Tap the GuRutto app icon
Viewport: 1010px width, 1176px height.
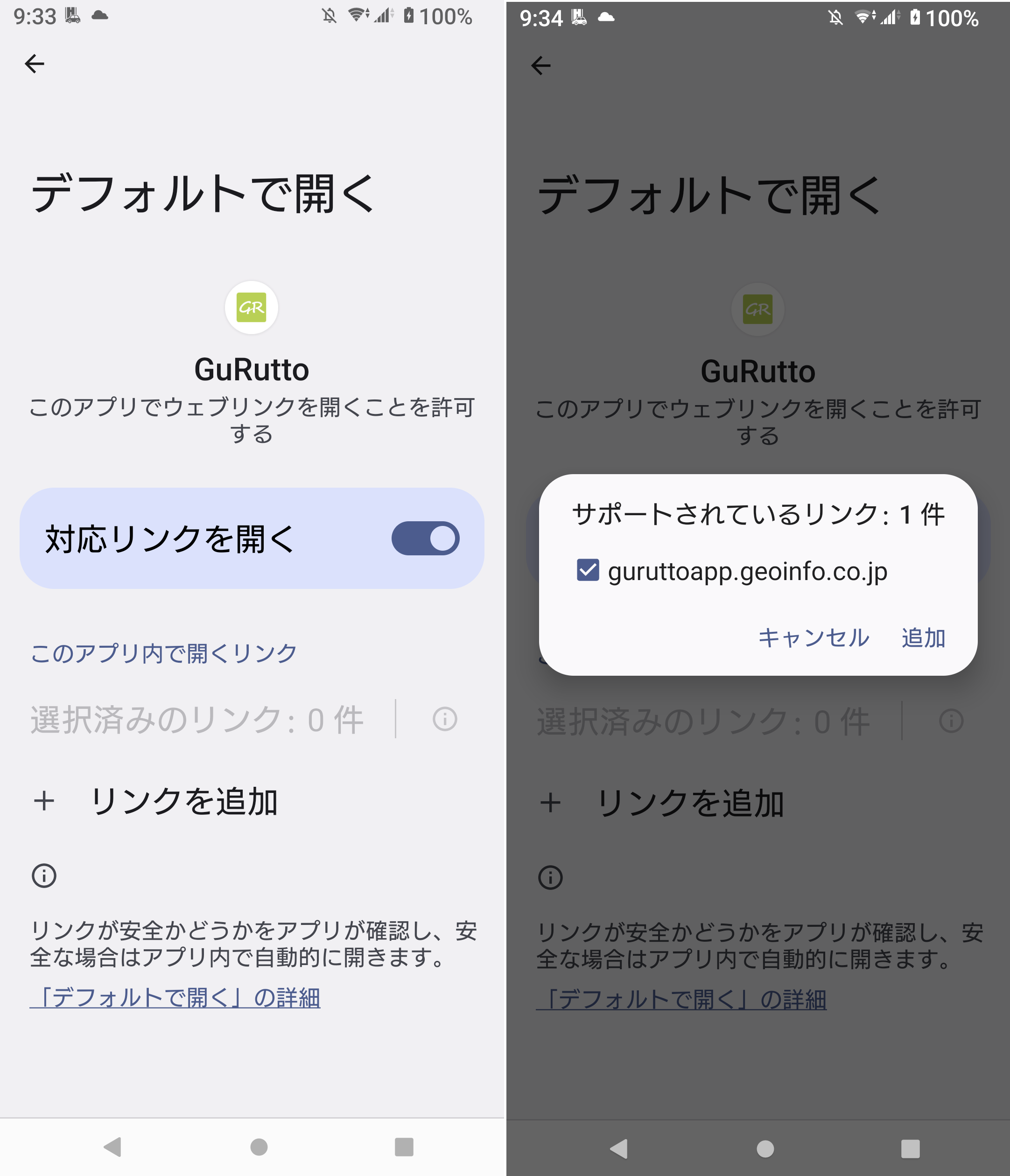(252, 307)
